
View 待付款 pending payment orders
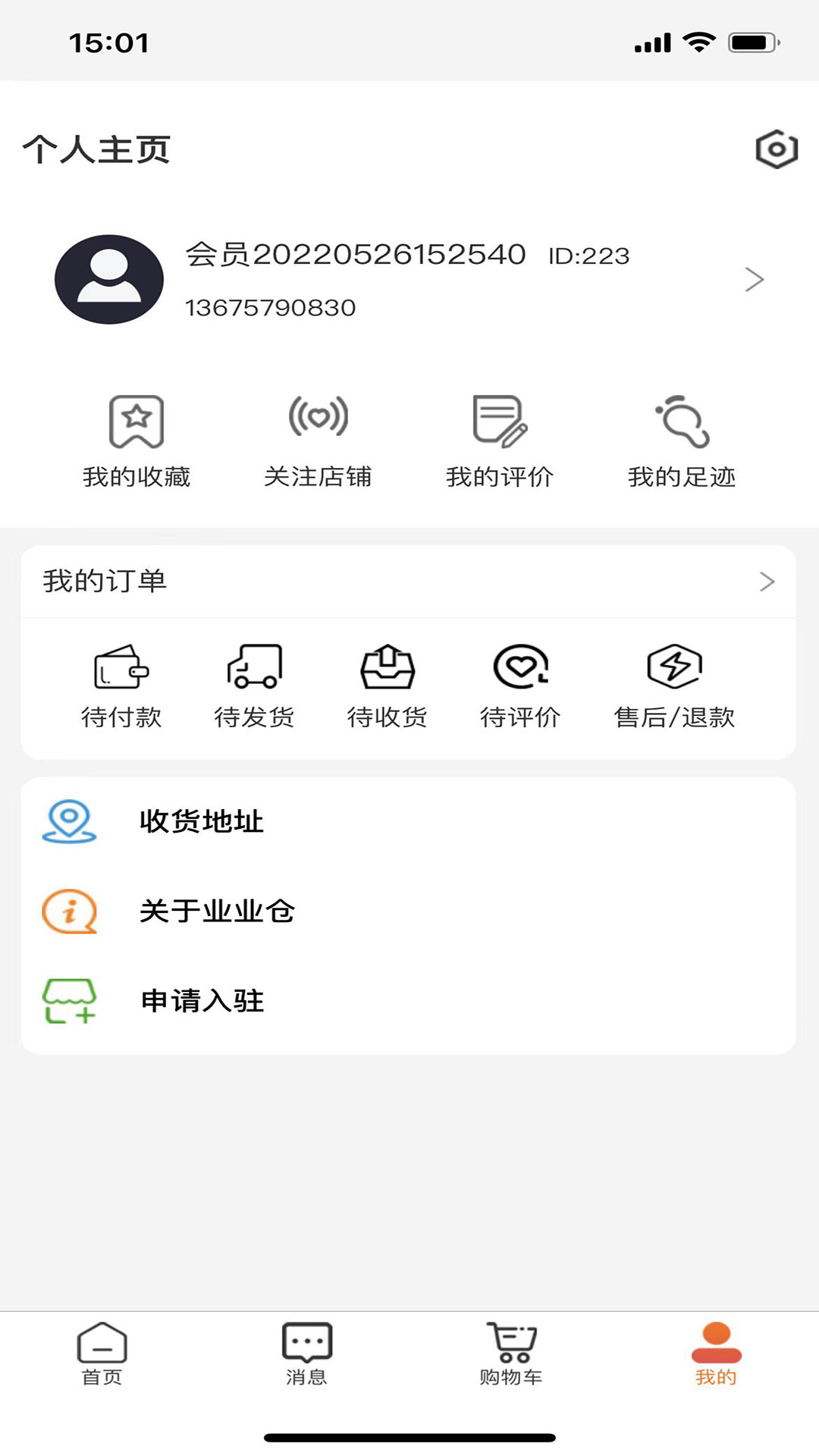(x=121, y=686)
